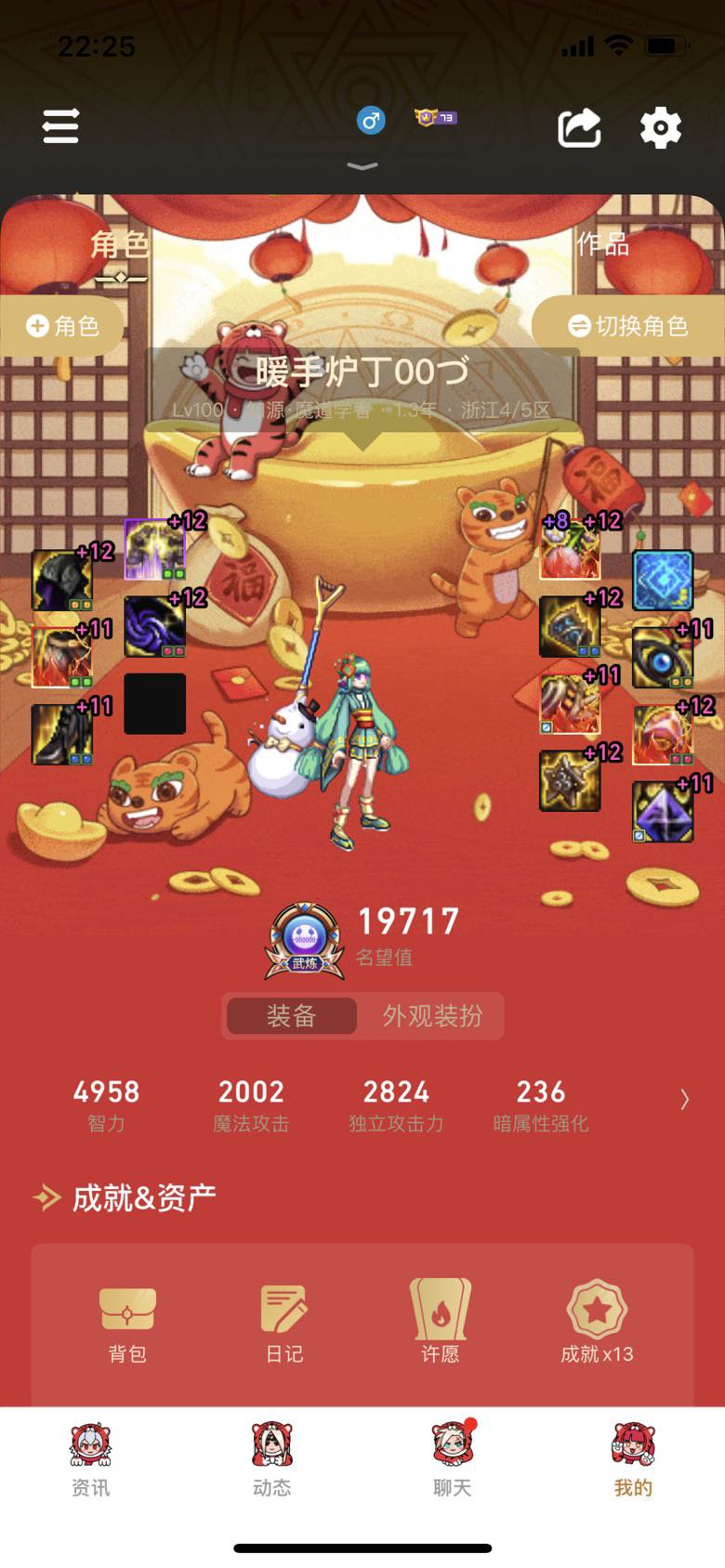725x1568 pixels.
Task: Open the hamburger menu
Action: click(x=60, y=126)
